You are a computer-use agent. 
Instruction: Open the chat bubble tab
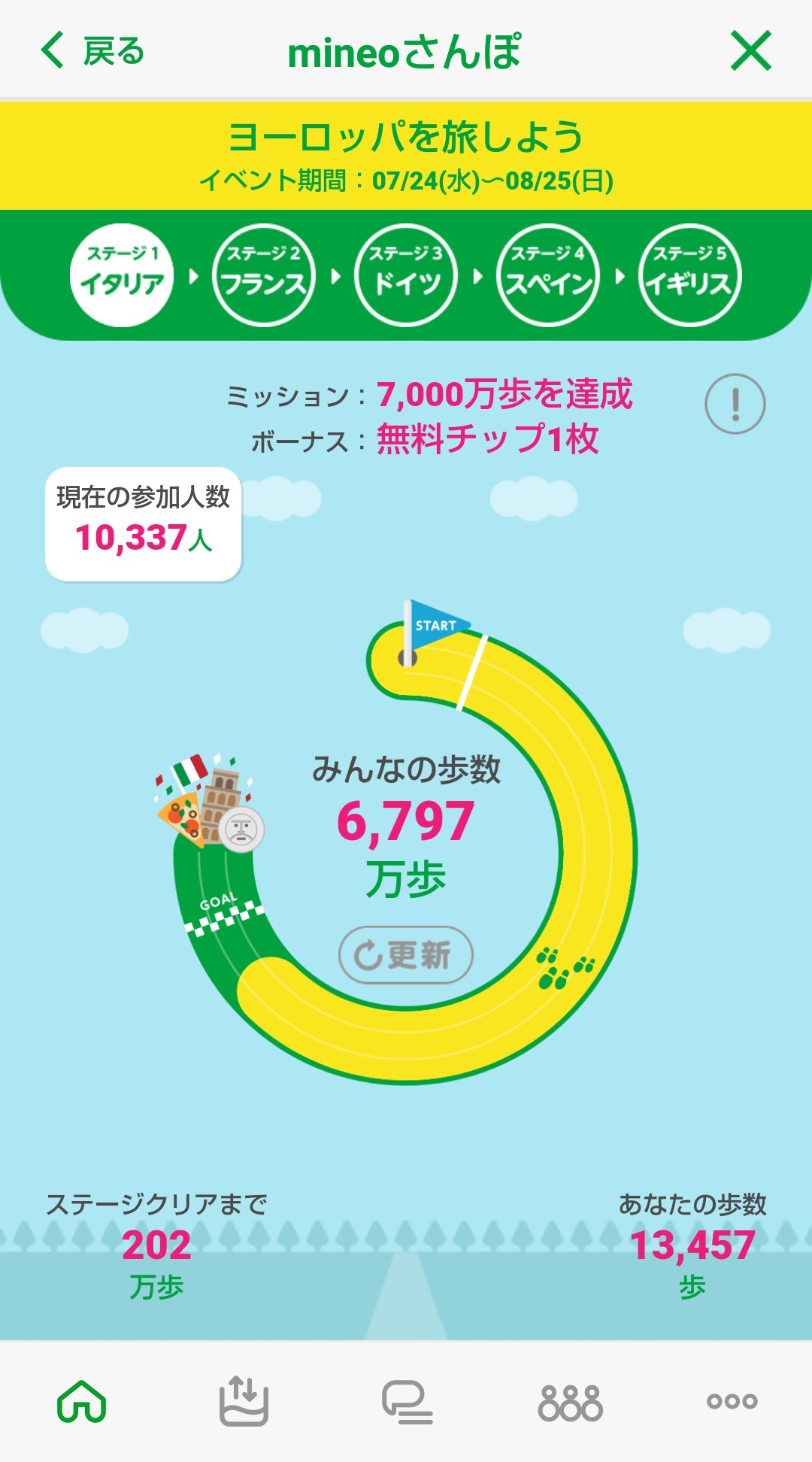point(407,1402)
